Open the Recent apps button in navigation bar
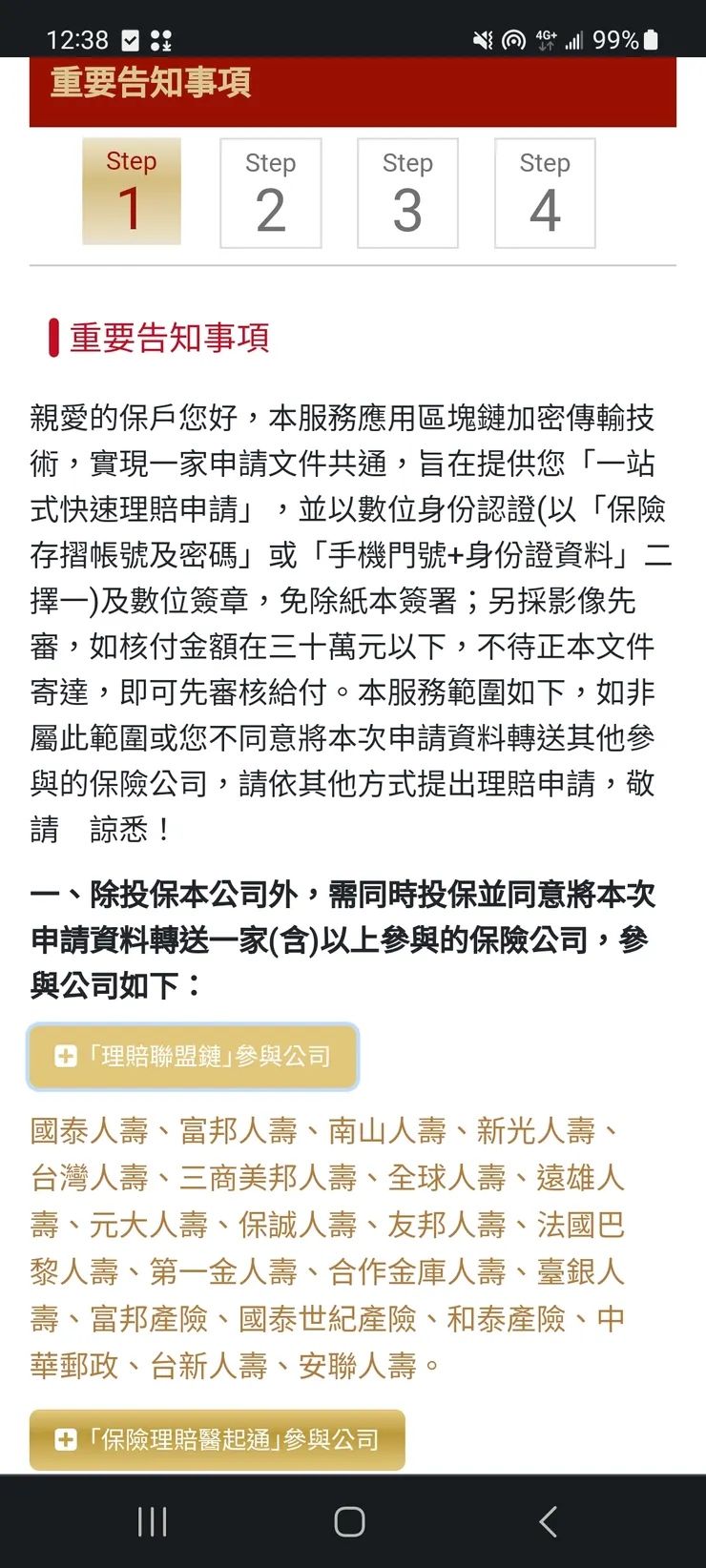Screen dimensions: 706x1568 (152, 1522)
